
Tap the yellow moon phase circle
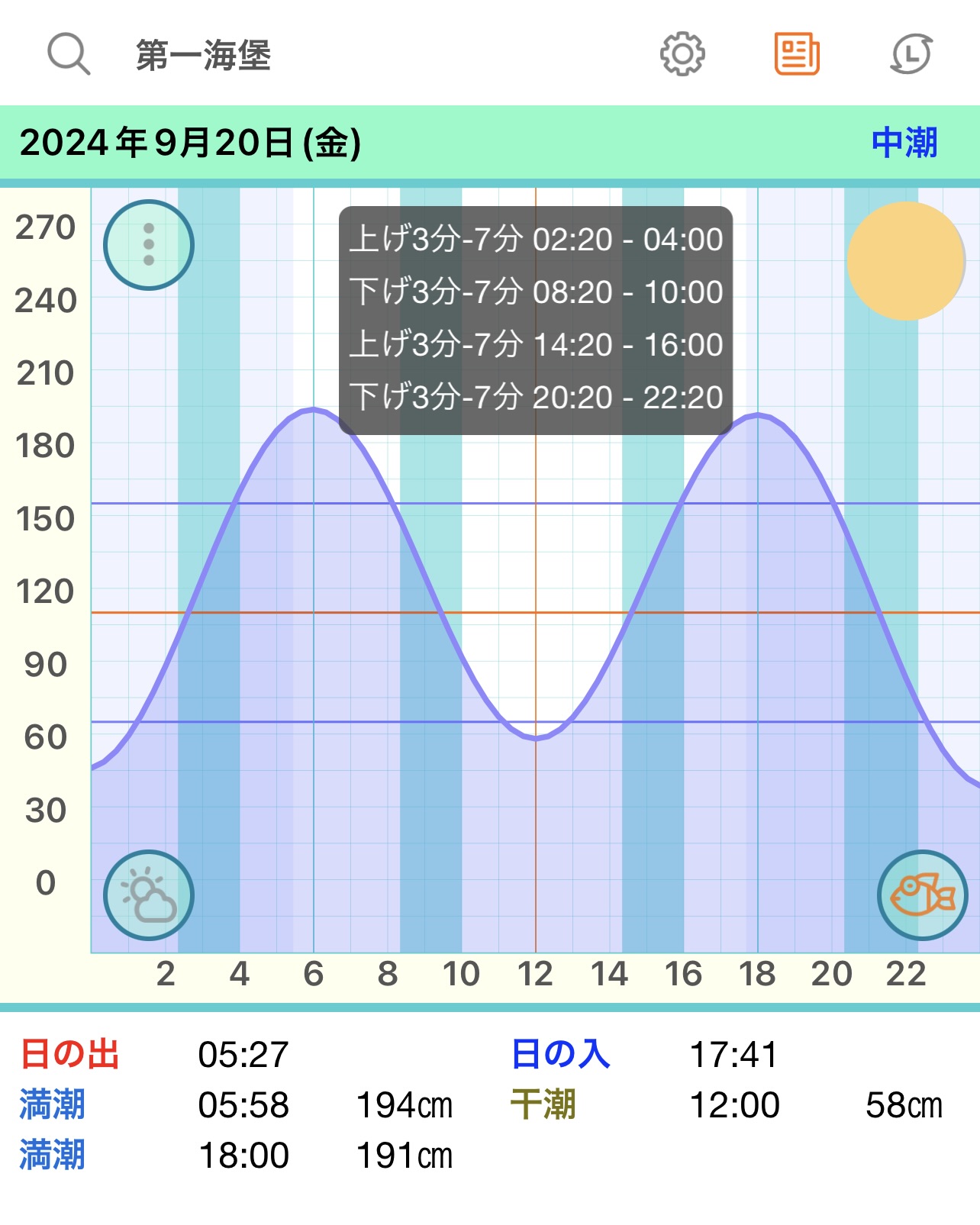click(x=906, y=261)
